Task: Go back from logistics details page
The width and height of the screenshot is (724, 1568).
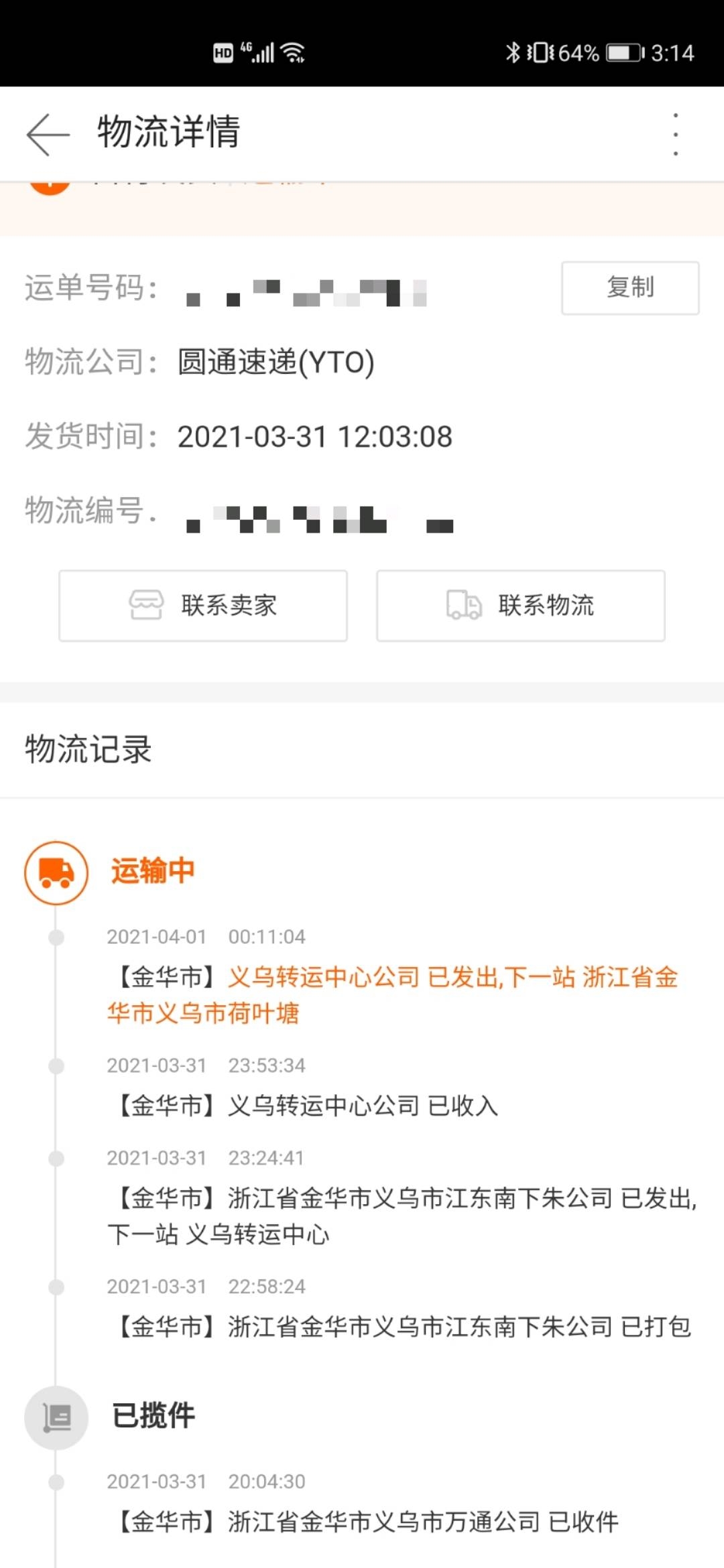Action: (x=48, y=134)
